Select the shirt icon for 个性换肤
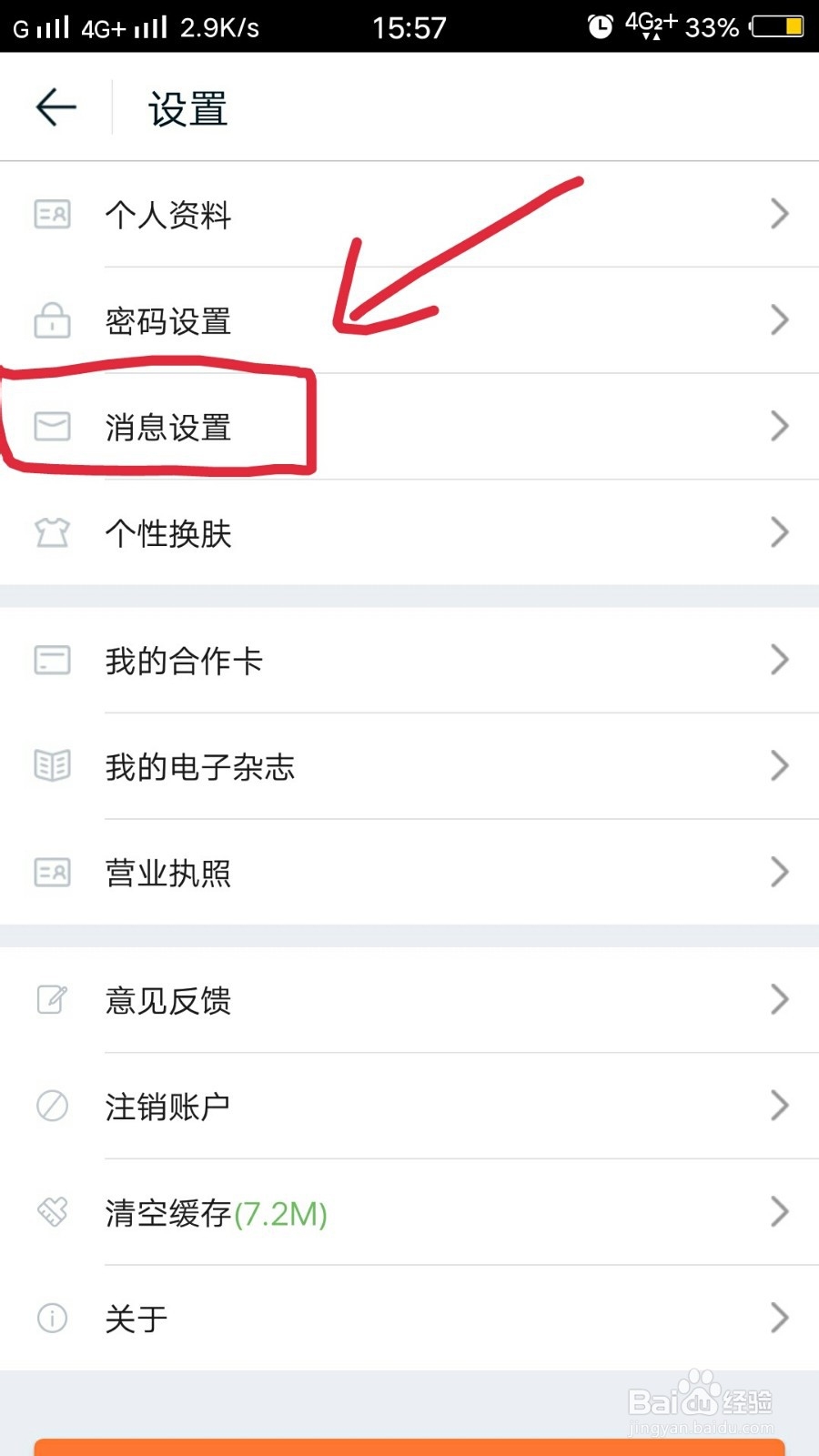 [x=52, y=532]
